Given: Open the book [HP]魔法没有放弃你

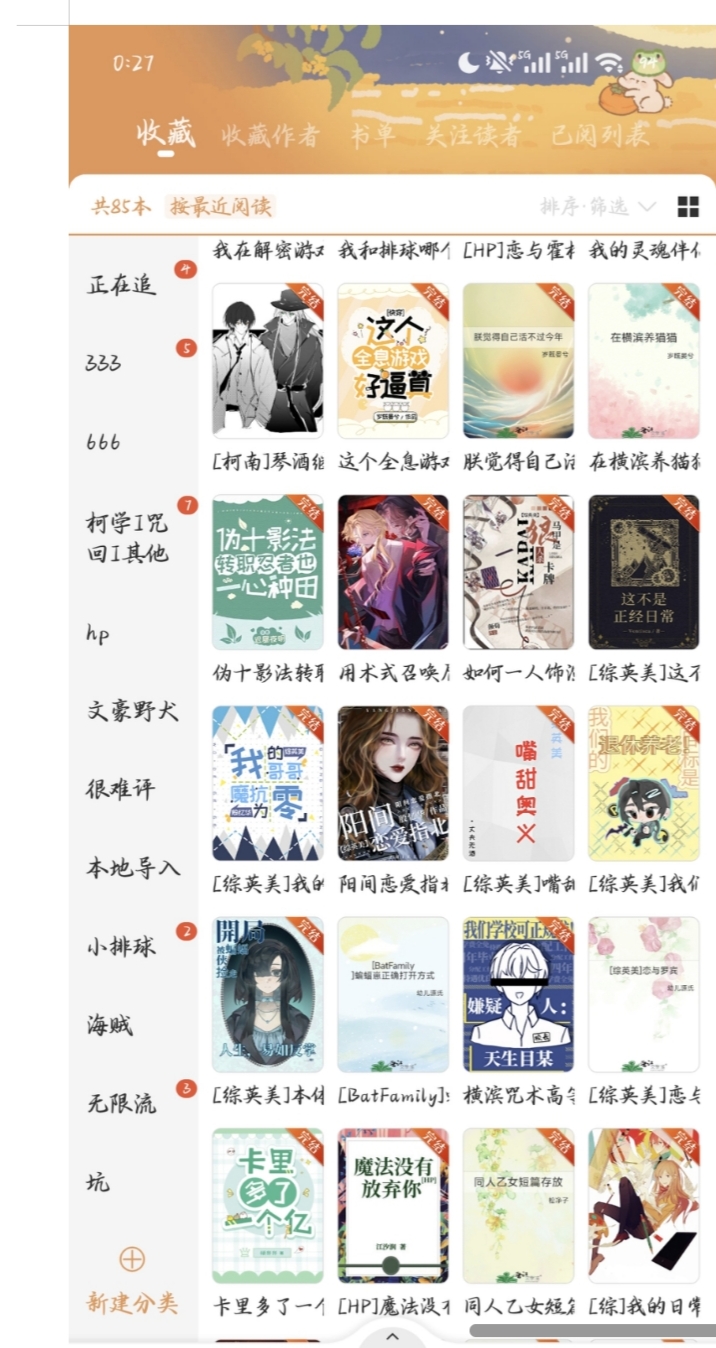Looking at the screenshot, I should pos(393,1205).
